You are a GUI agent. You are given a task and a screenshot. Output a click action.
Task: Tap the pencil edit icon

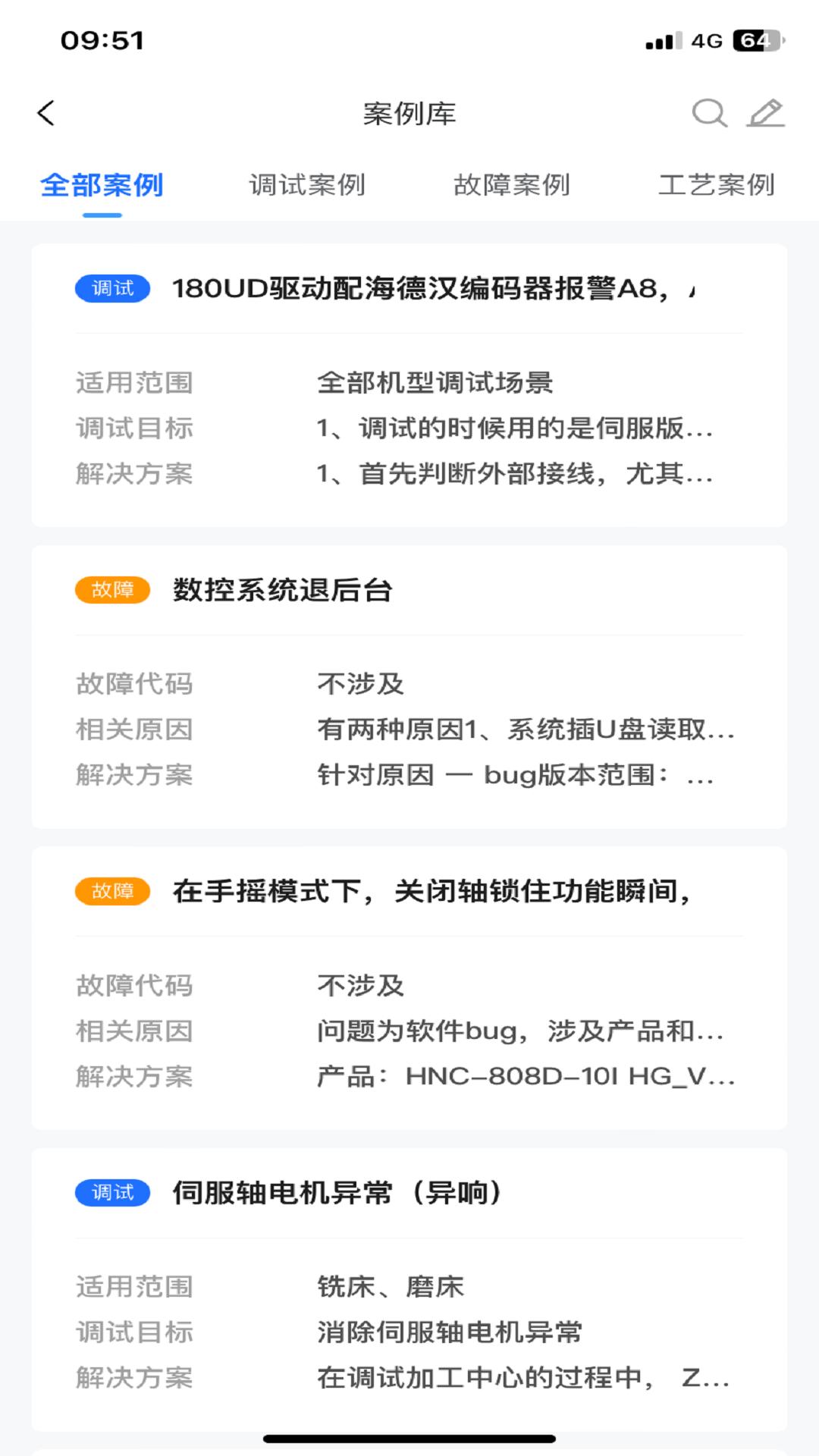click(765, 114)
